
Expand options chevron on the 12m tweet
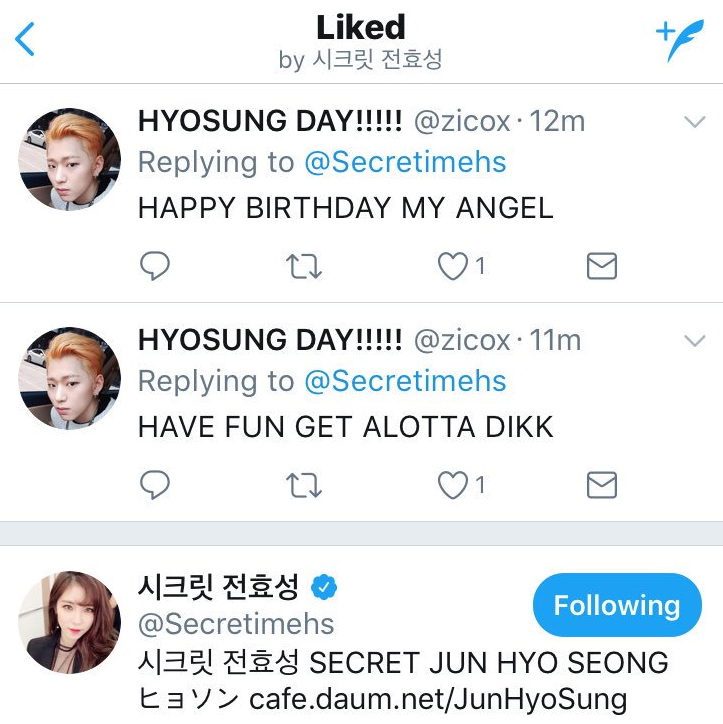click(x=694, y=122)
